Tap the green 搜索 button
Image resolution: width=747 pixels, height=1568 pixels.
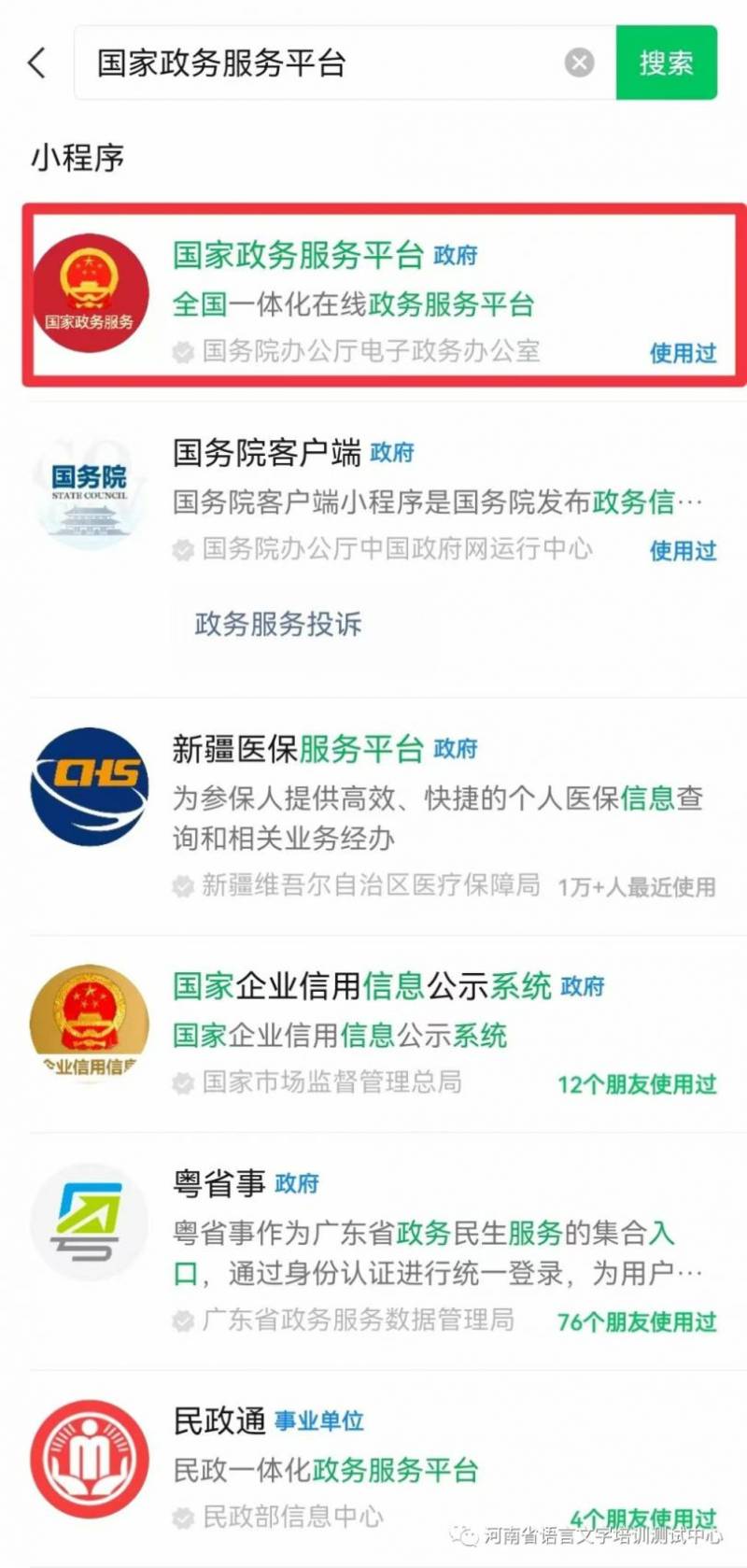tap(666, 63)
